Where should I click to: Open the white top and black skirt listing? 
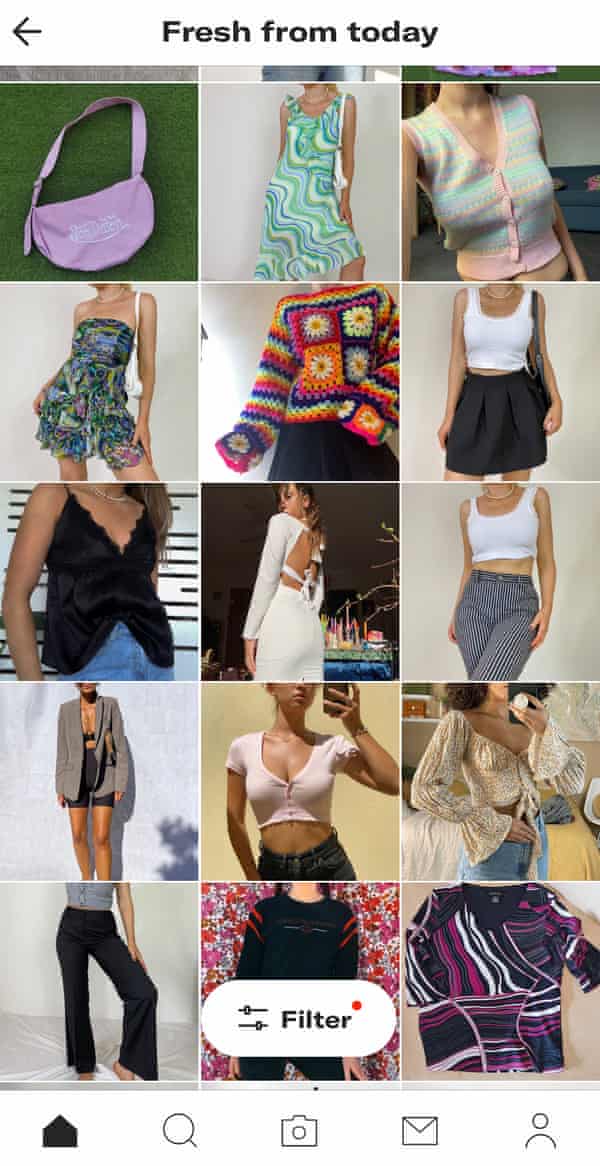coord(500,382)
